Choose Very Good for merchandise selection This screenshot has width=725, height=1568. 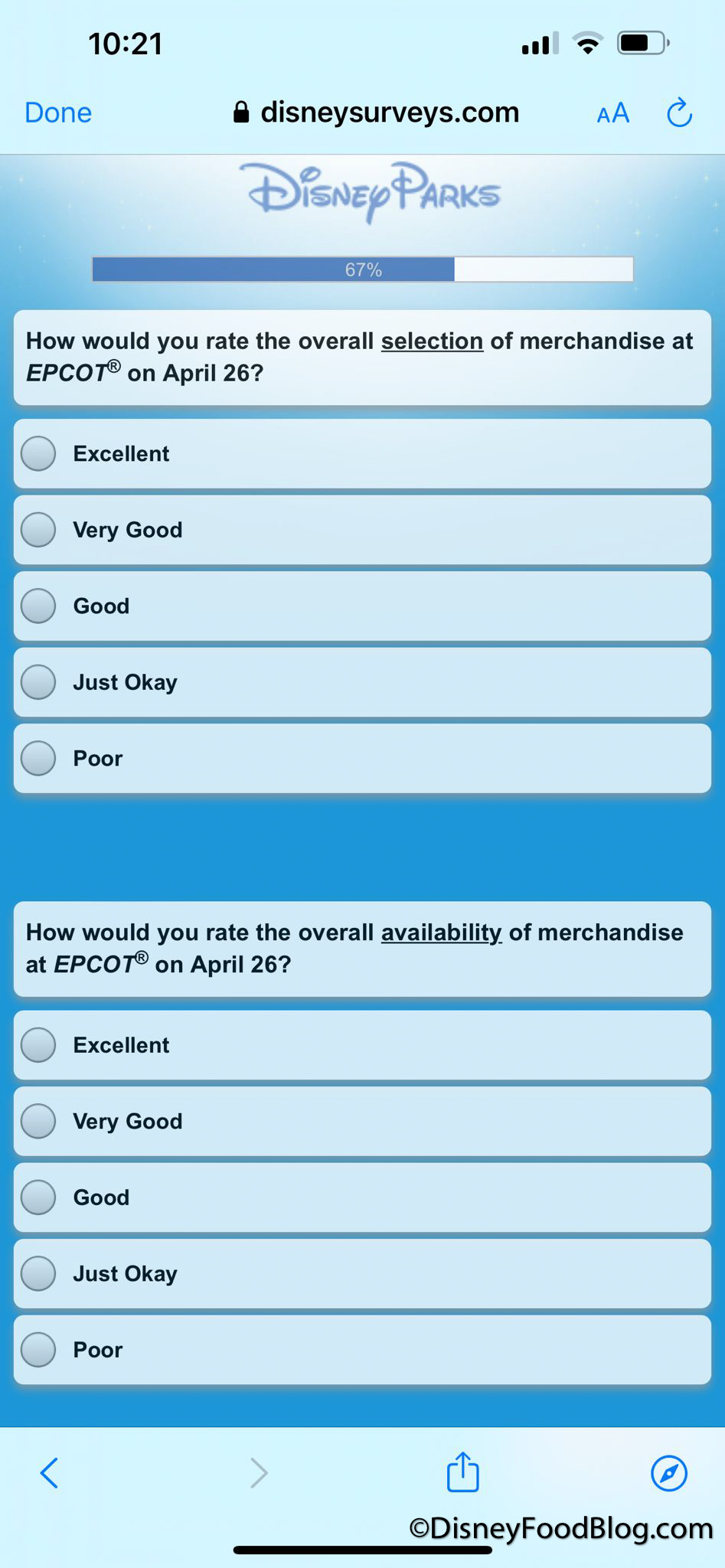38,530
